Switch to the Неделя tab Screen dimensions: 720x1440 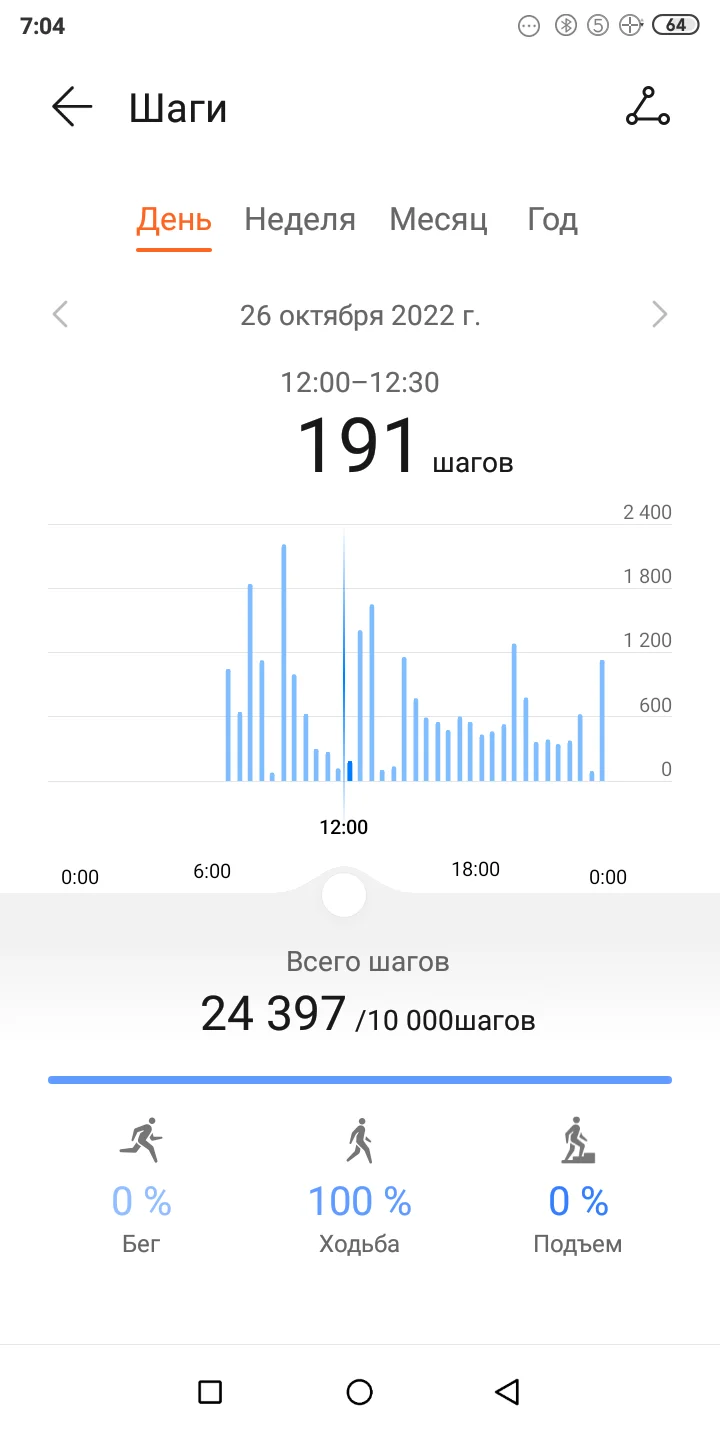299,220
